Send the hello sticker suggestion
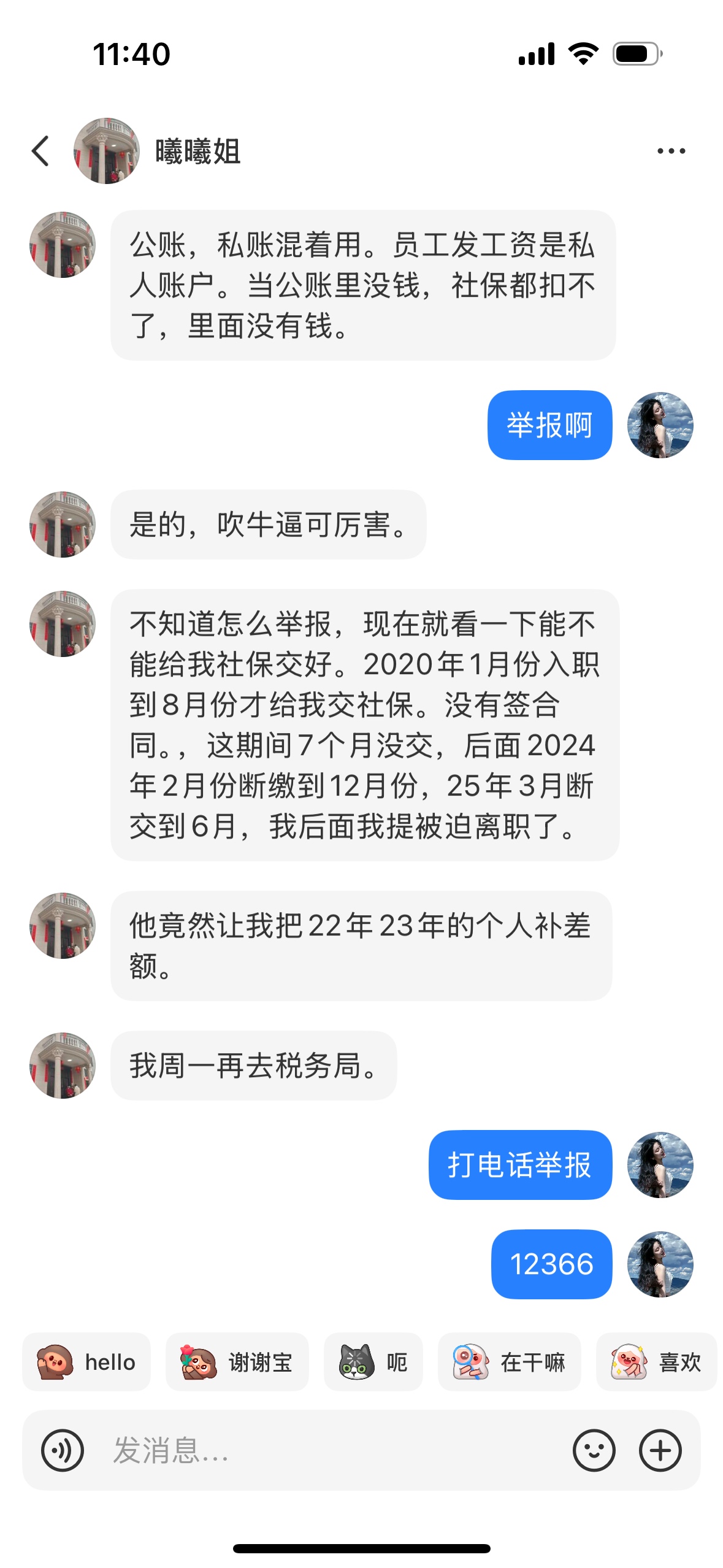This screenshot has height=1568, width=723. (x=86, y=1362)
